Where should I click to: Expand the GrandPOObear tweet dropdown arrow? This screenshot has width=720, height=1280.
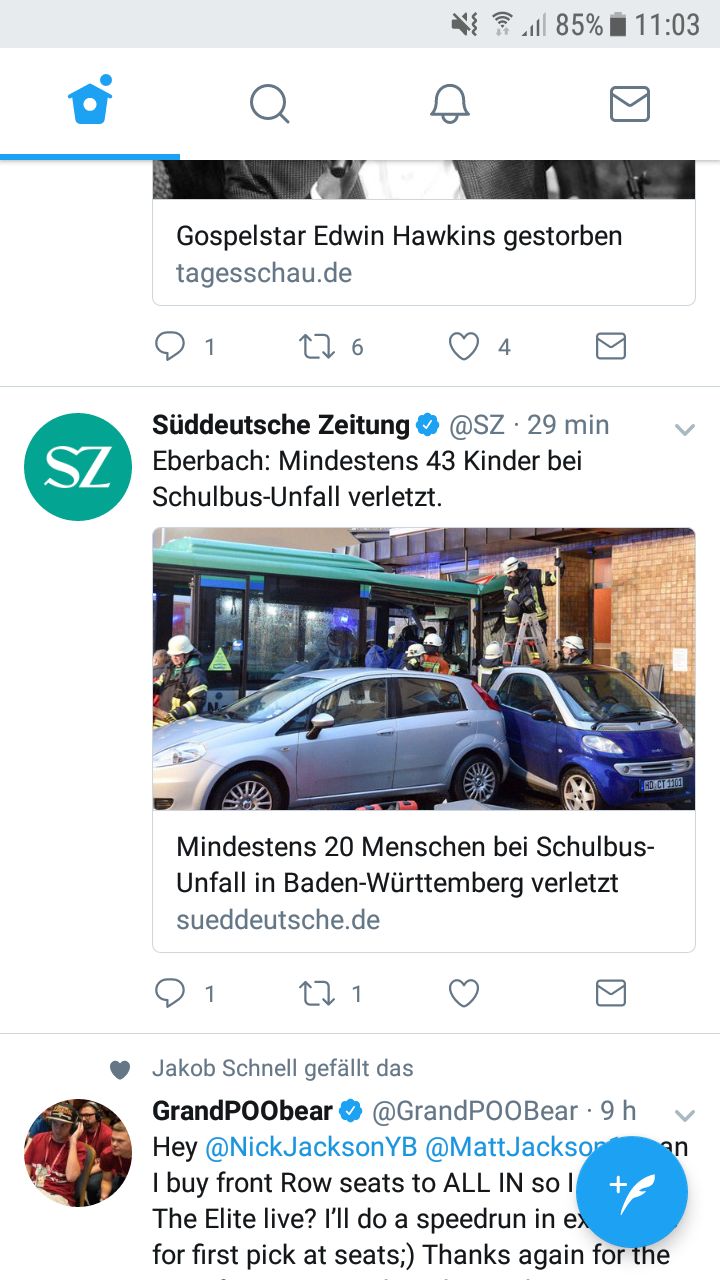685,1115
